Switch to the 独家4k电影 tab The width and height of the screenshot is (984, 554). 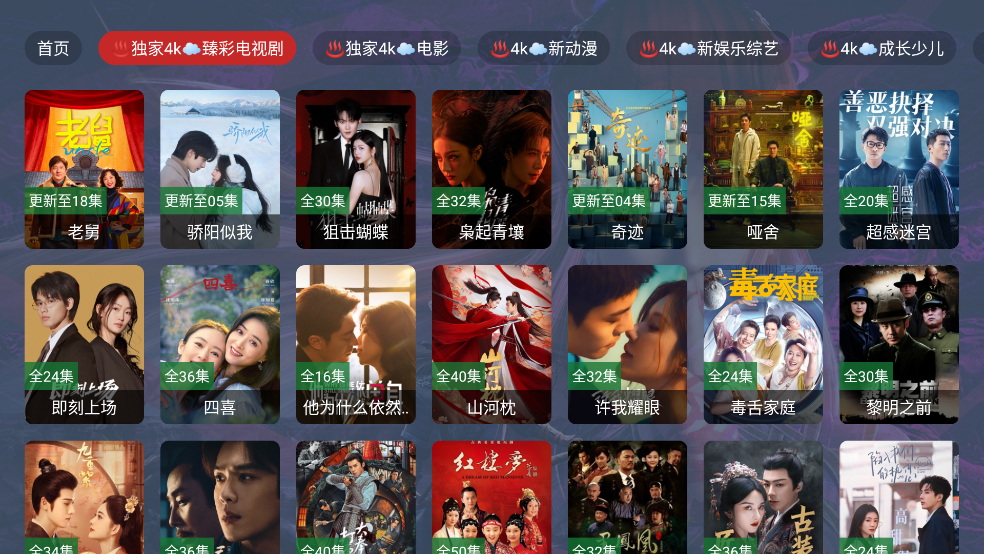(387, 48)
